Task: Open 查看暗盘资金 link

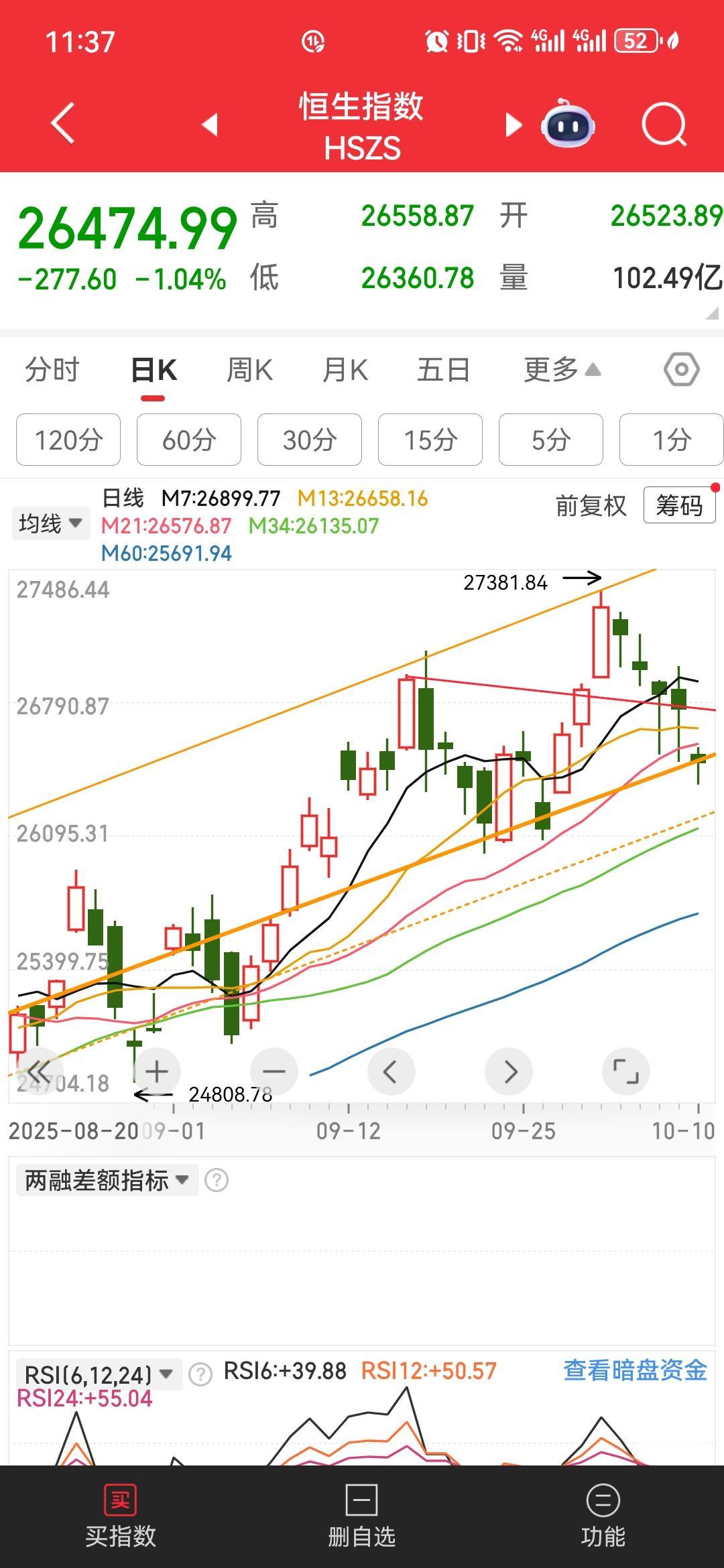Action: point(635,1370)
